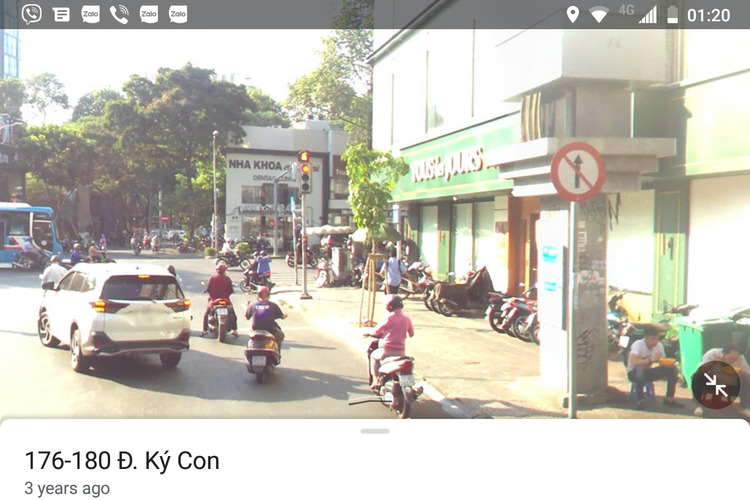Expand the bottom sheet using its handle
This screenshot has height=500, width=750.
click(375, 431)
